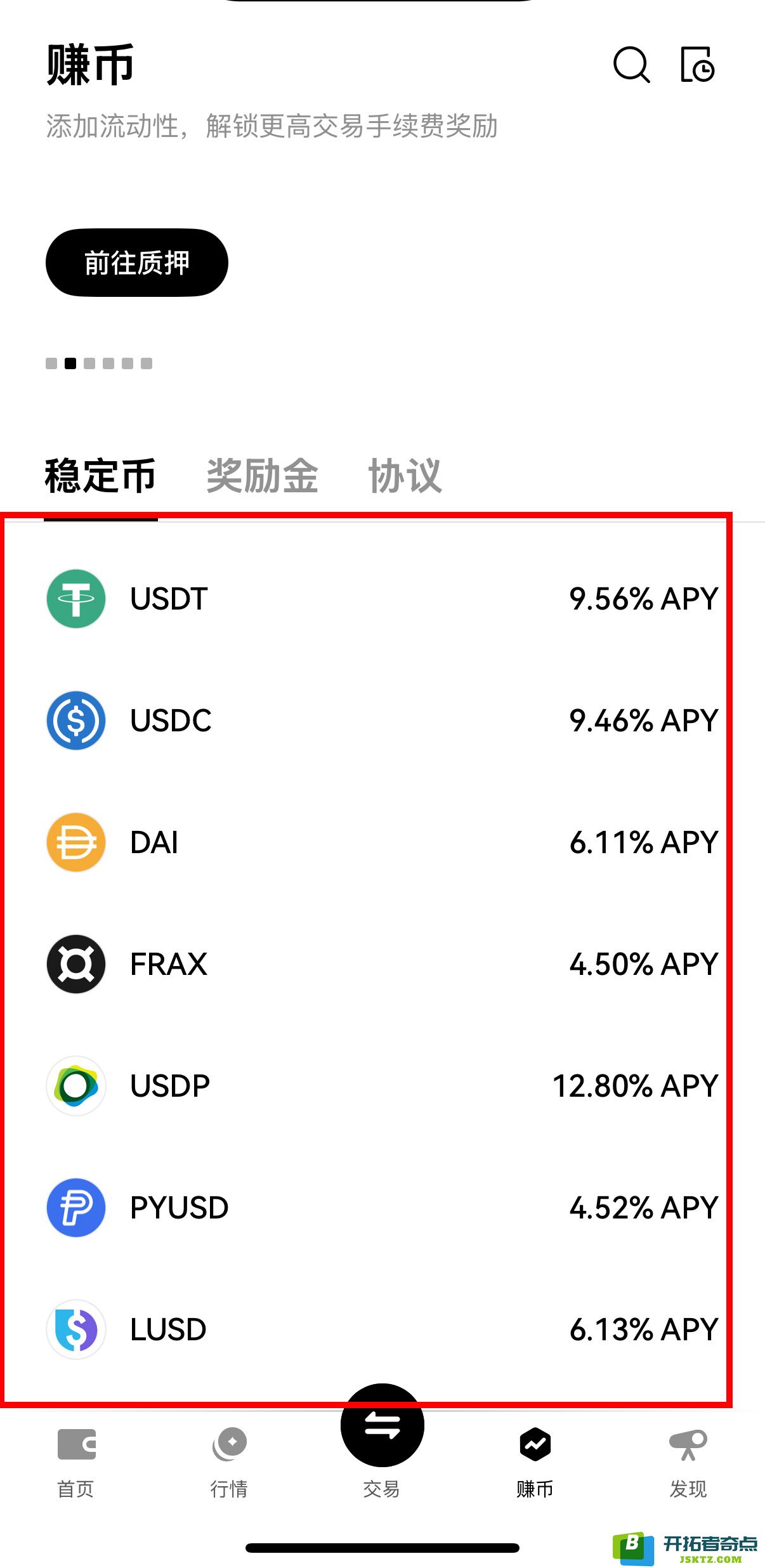This screenshot has width=765, height=1568.
Task: Open the PYUSD earning row
Action: [383, 1208]
